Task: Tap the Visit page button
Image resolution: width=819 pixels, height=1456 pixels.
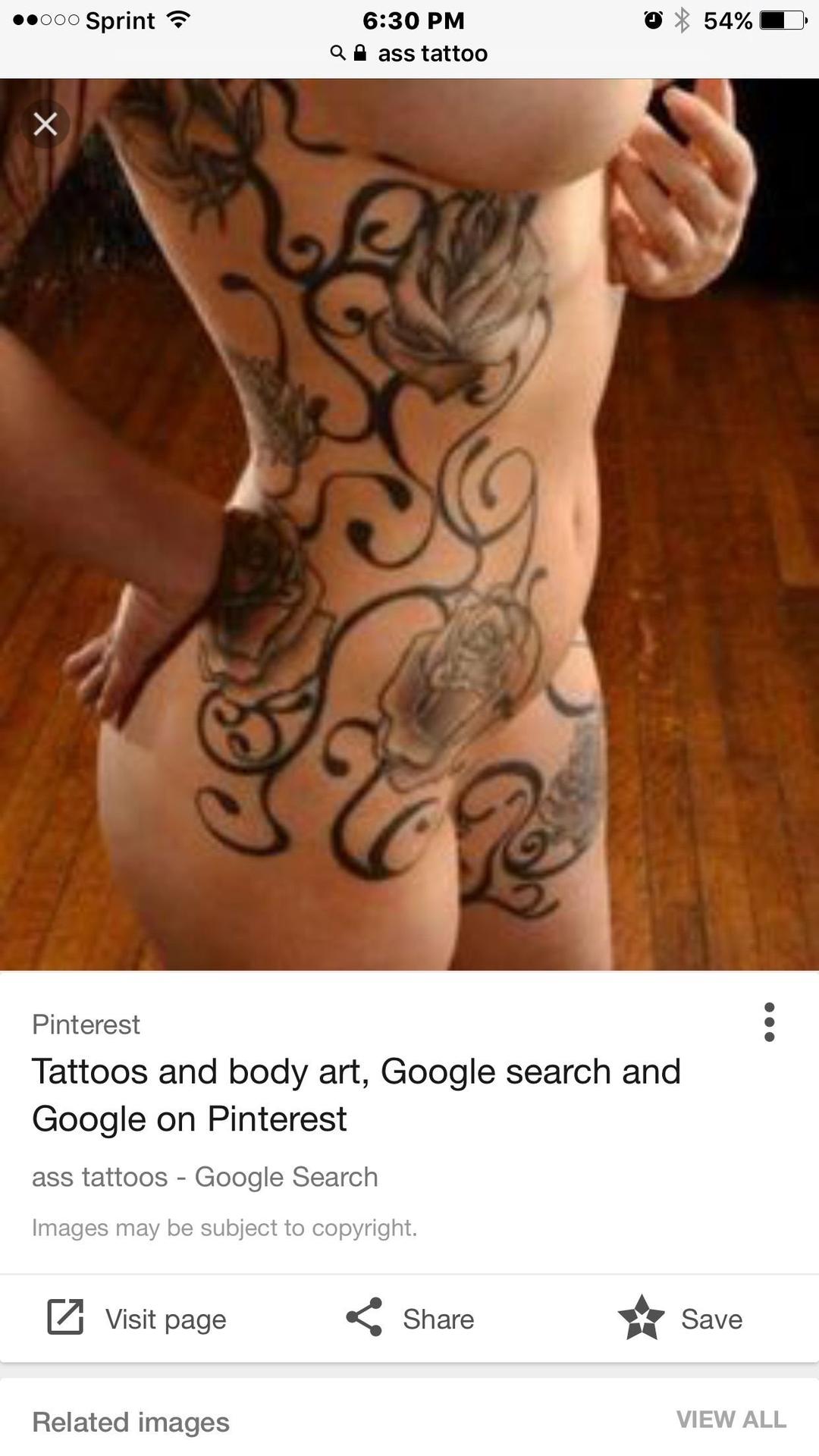Action: point(137,1319)
